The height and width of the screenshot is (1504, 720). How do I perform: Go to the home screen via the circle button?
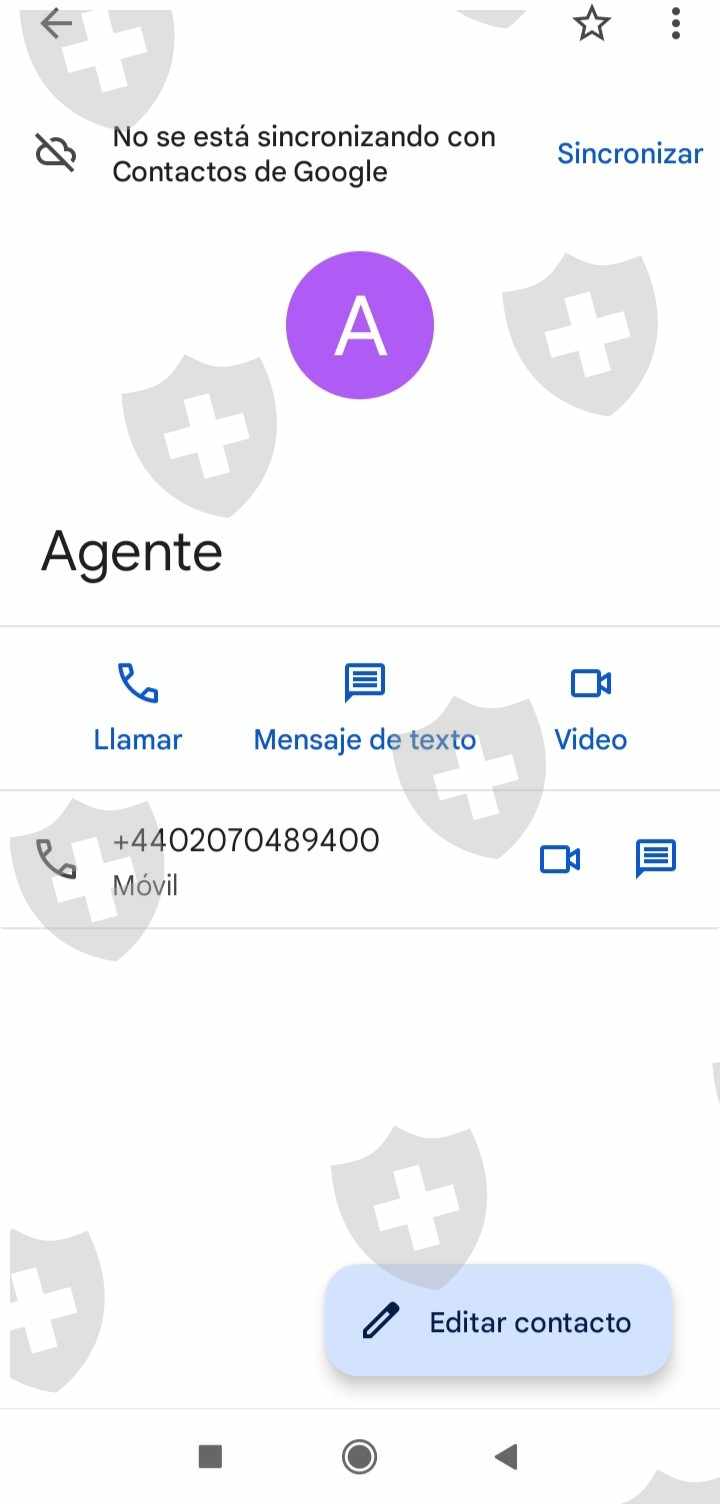pos(360,1456)
